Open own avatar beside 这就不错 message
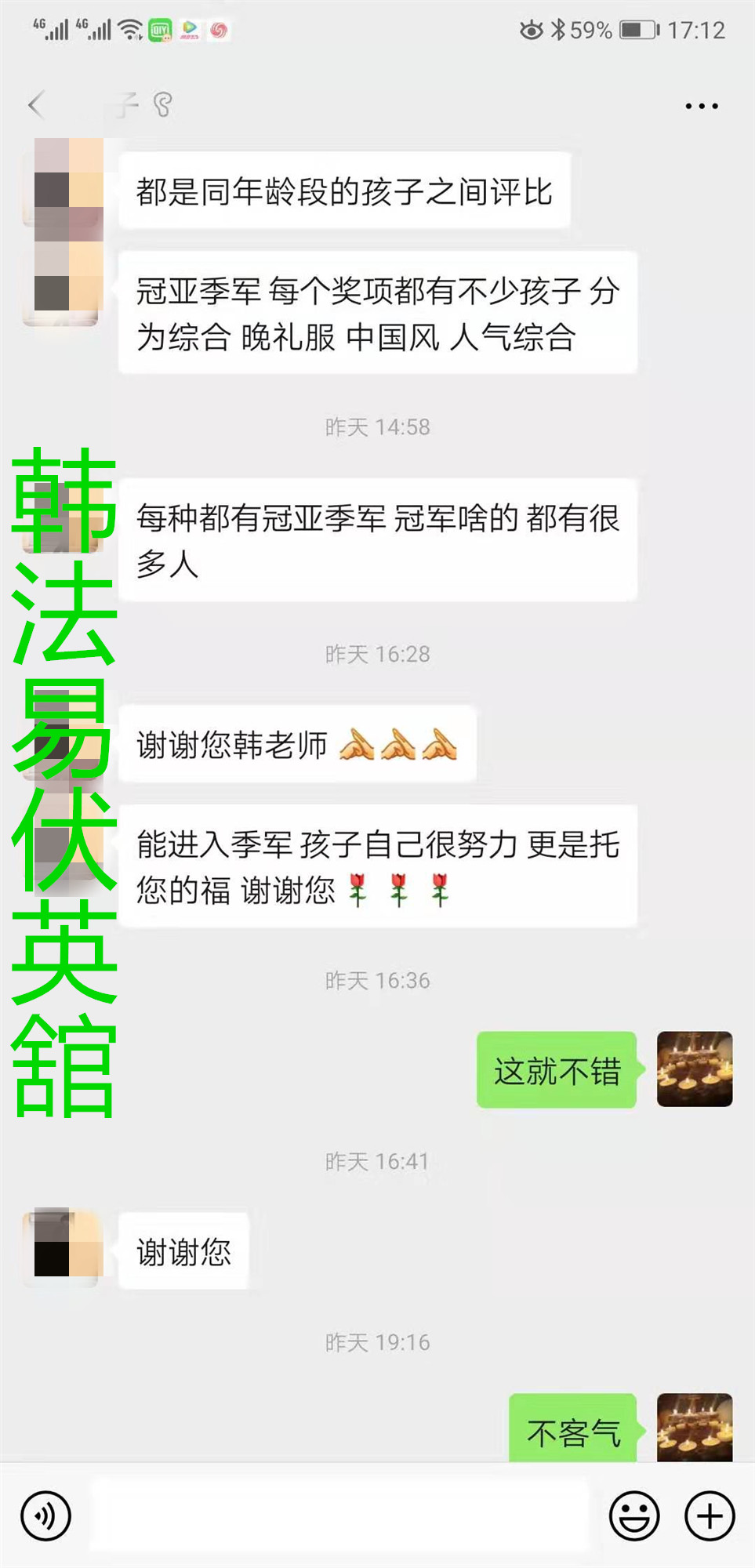 (x=694, y=1069)
